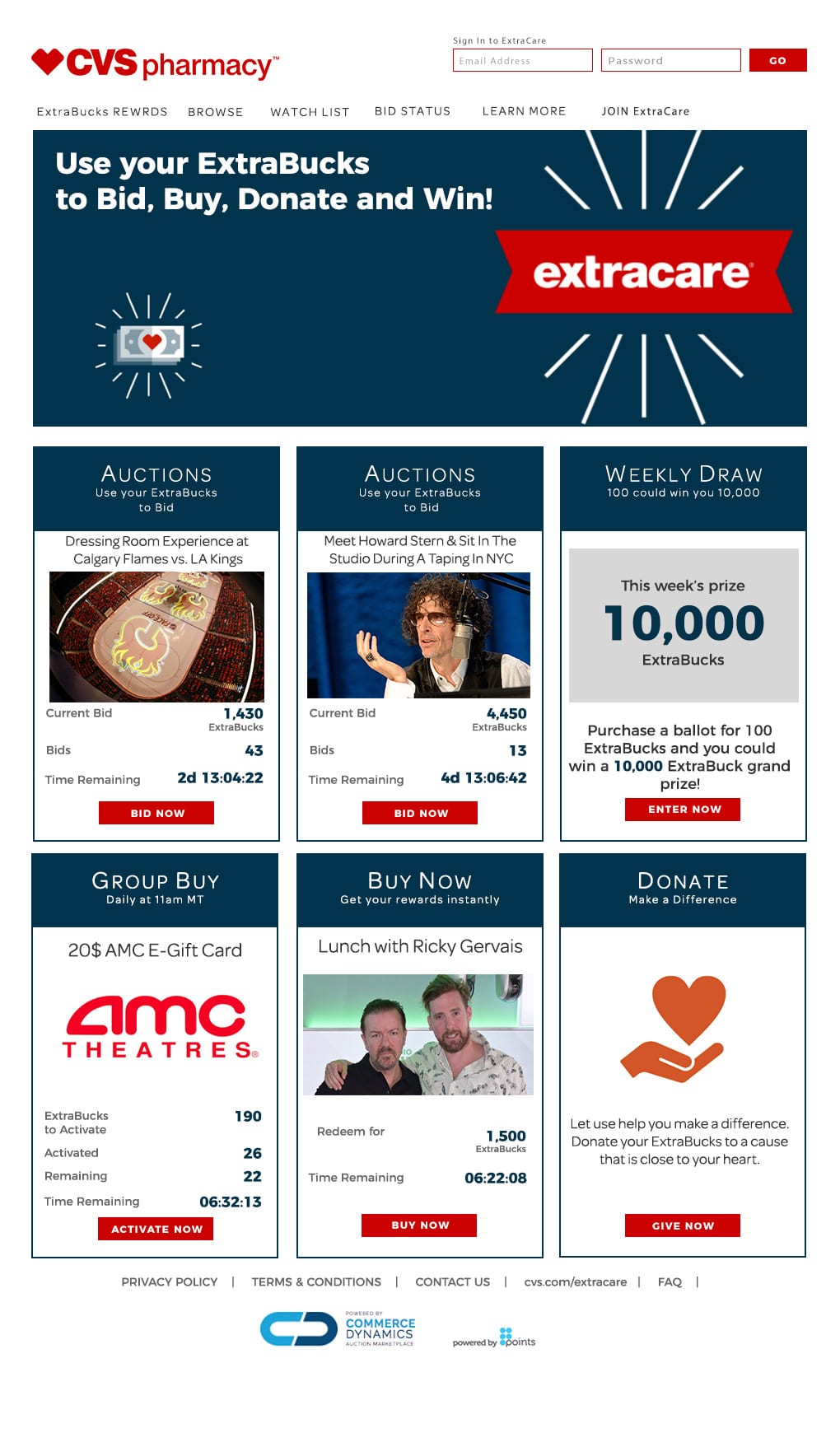Tap GIVE NOW to donate ExtraBucks
This screenshot has width=840, height=1447.
click(x=683, y=1225)
